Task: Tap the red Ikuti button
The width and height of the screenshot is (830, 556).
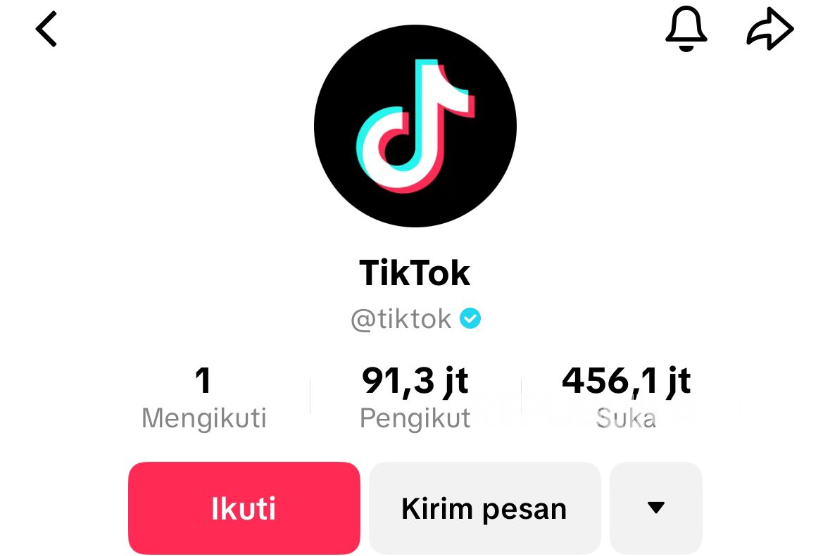Action: tap(244, 508)
